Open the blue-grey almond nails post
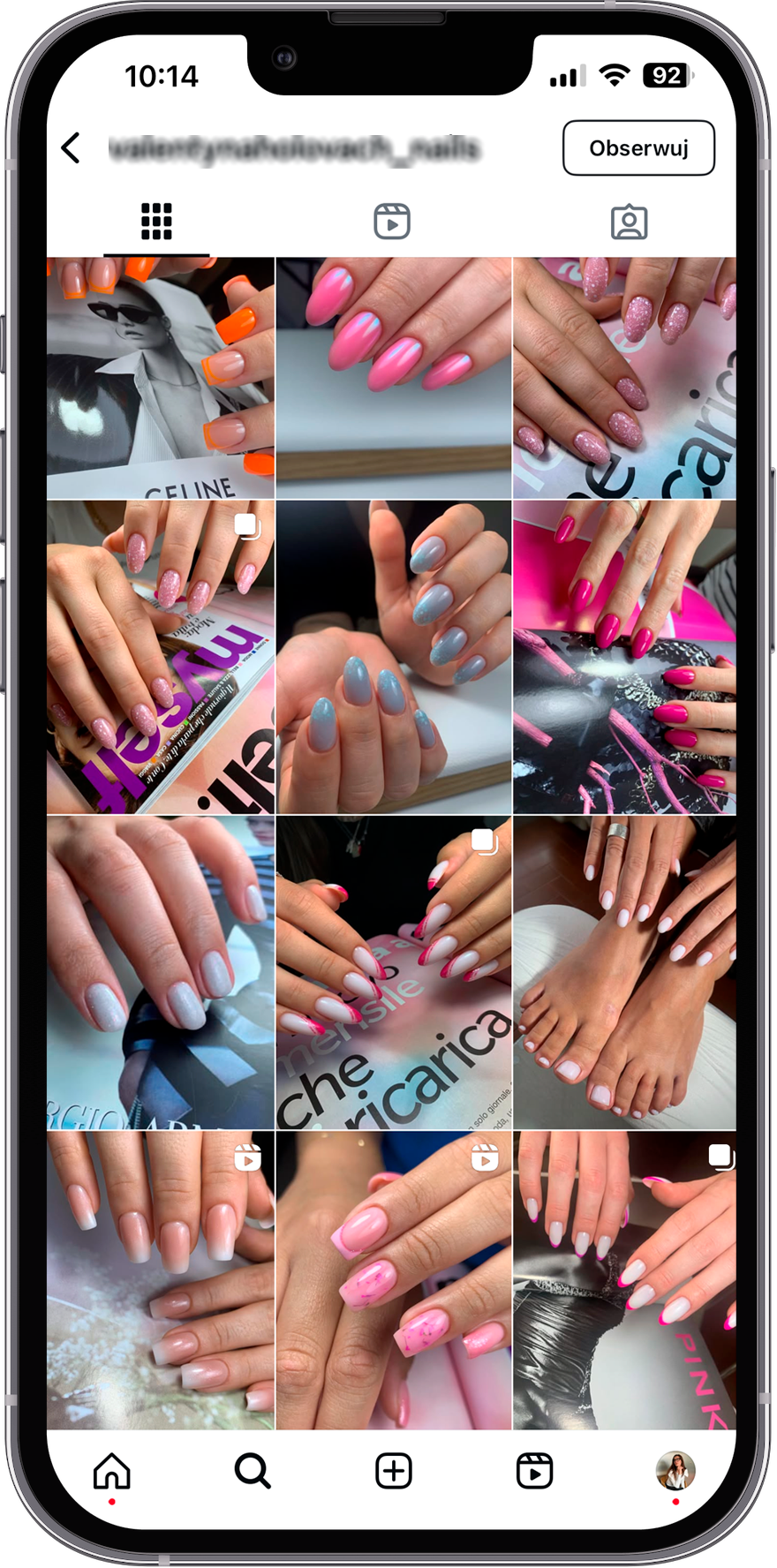This screenshot has height=1568, width=777. coord(393,657)
